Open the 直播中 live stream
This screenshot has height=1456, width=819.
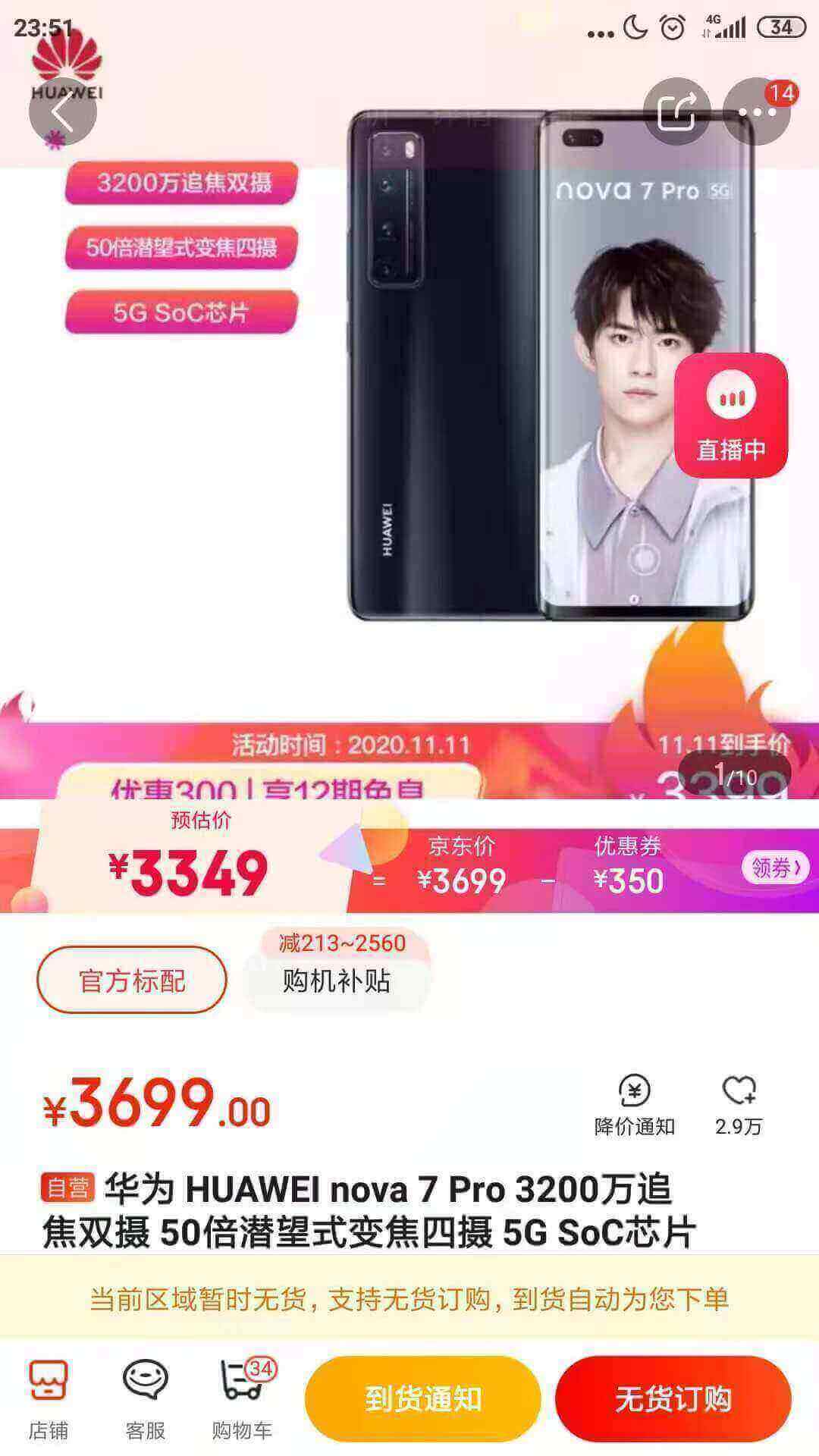click(731, 416)
